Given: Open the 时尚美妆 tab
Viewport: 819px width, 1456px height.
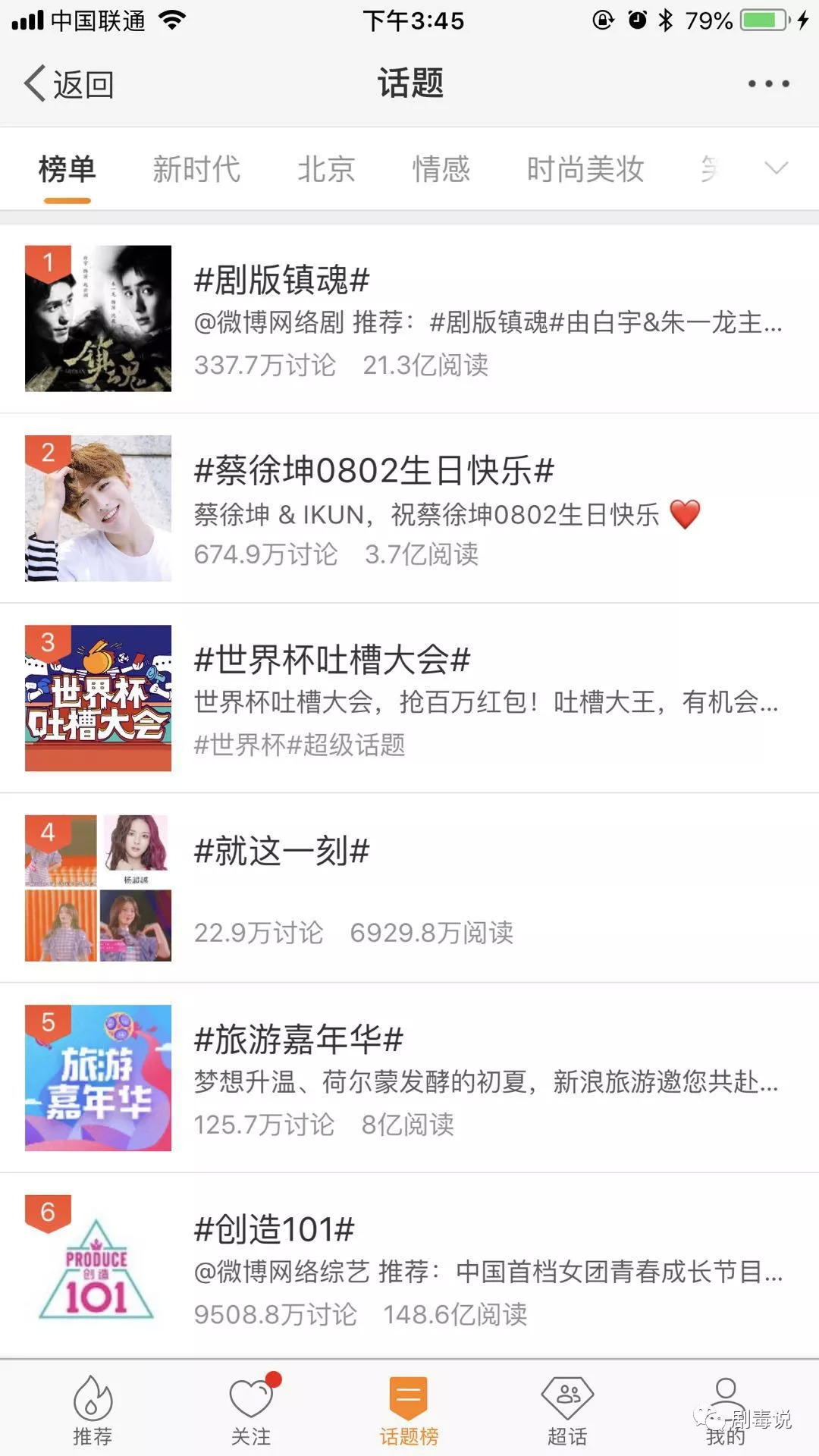Looking at the screenshot, I should click(585, 169).
